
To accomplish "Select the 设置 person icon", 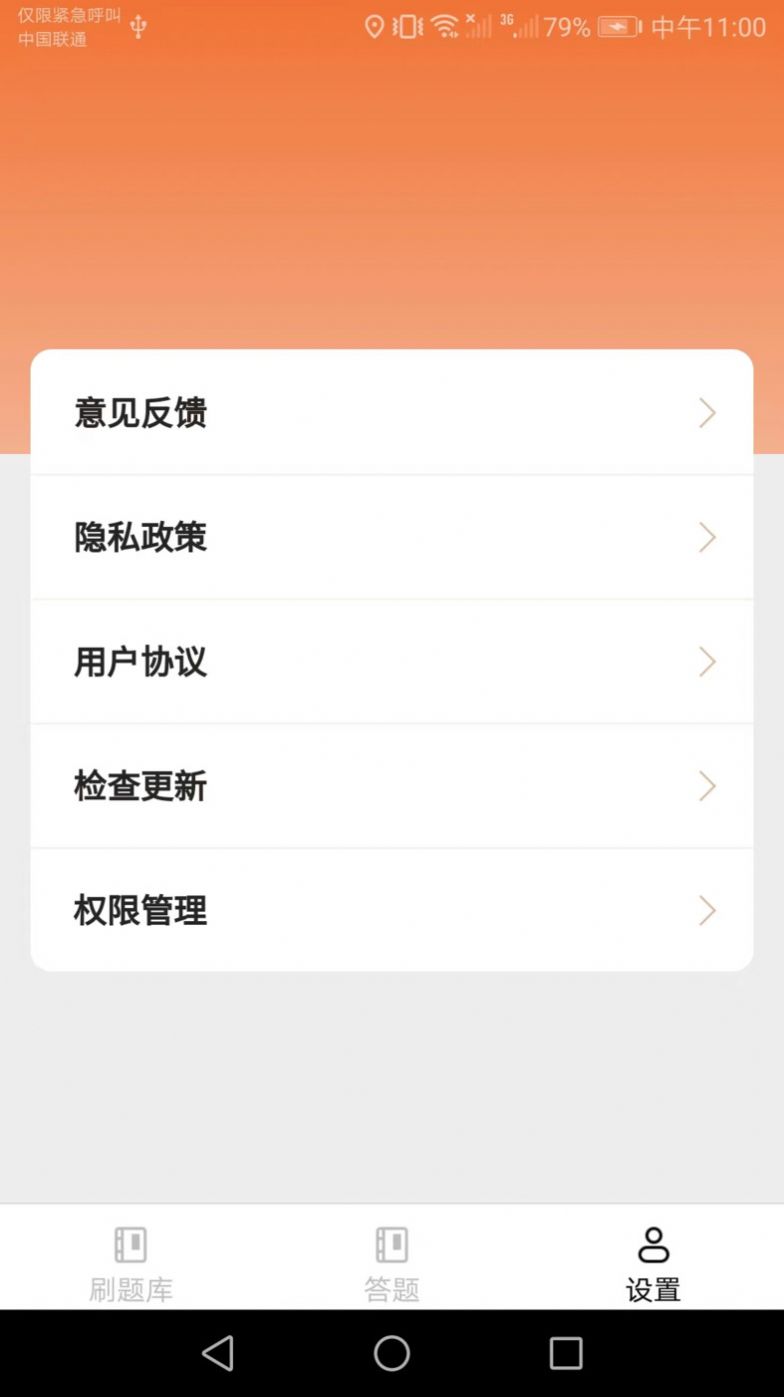I will click(651, 1245).
